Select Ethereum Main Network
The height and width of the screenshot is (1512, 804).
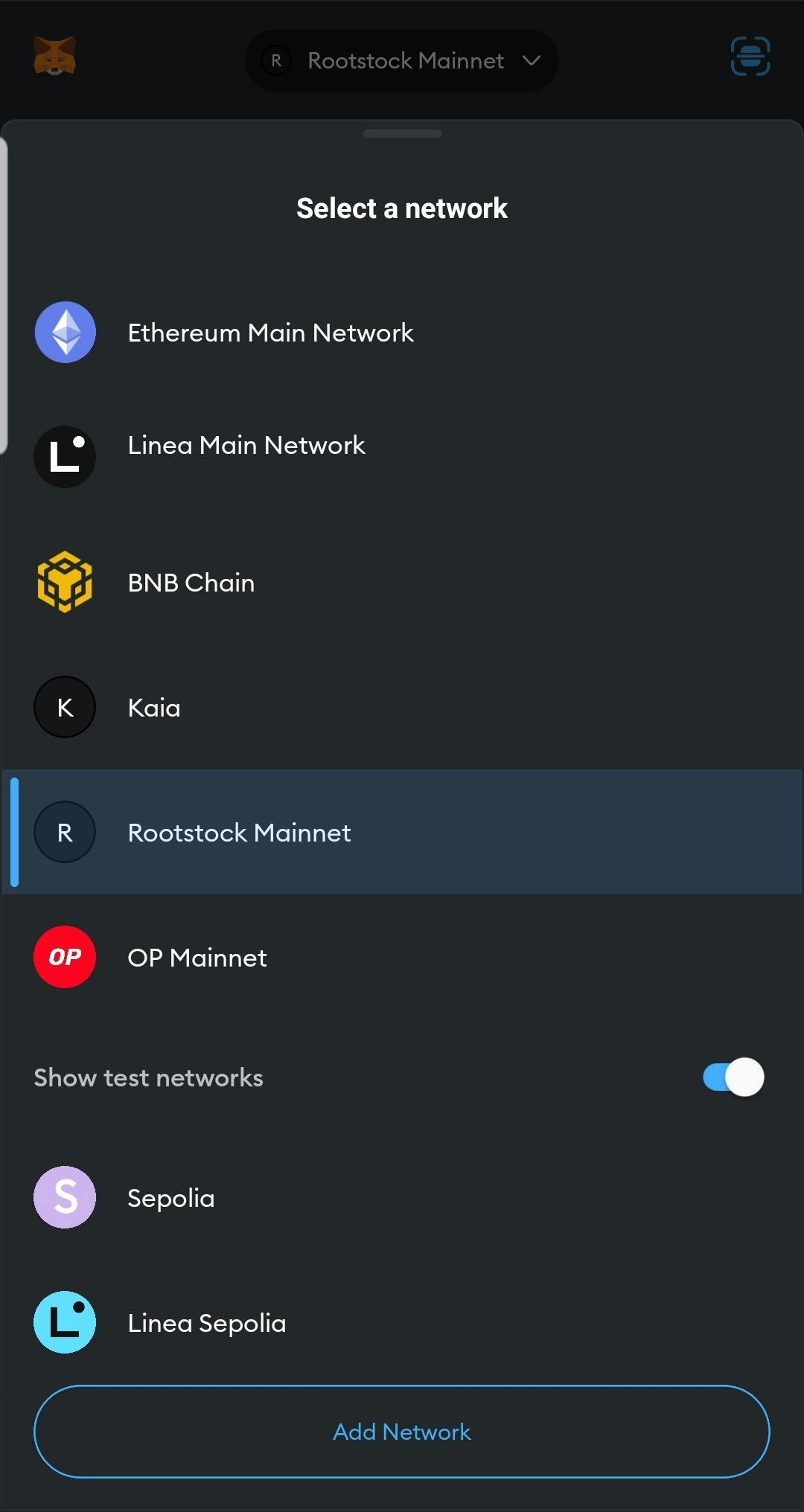270,333
